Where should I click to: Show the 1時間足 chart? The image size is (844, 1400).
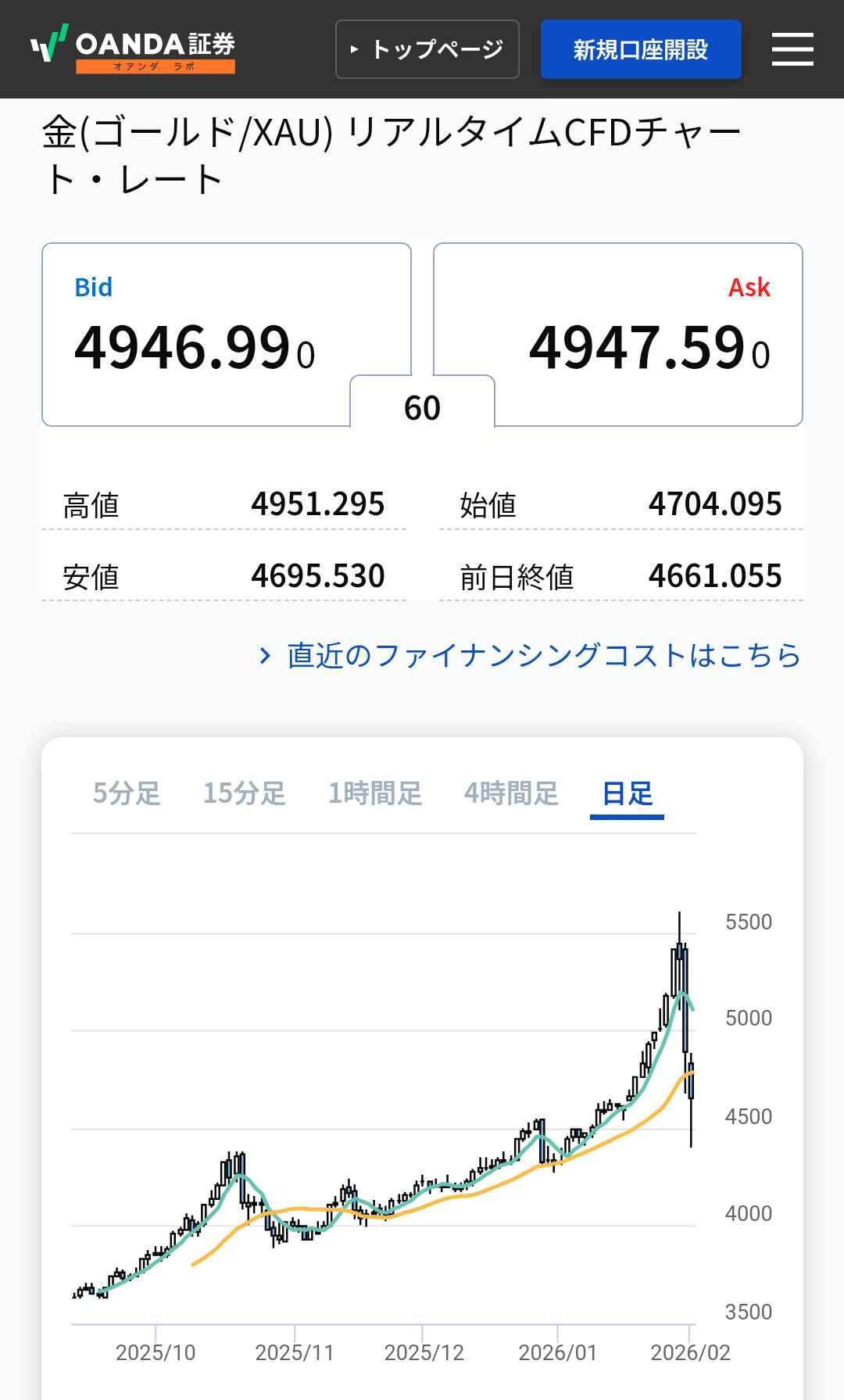pos(375,793)
